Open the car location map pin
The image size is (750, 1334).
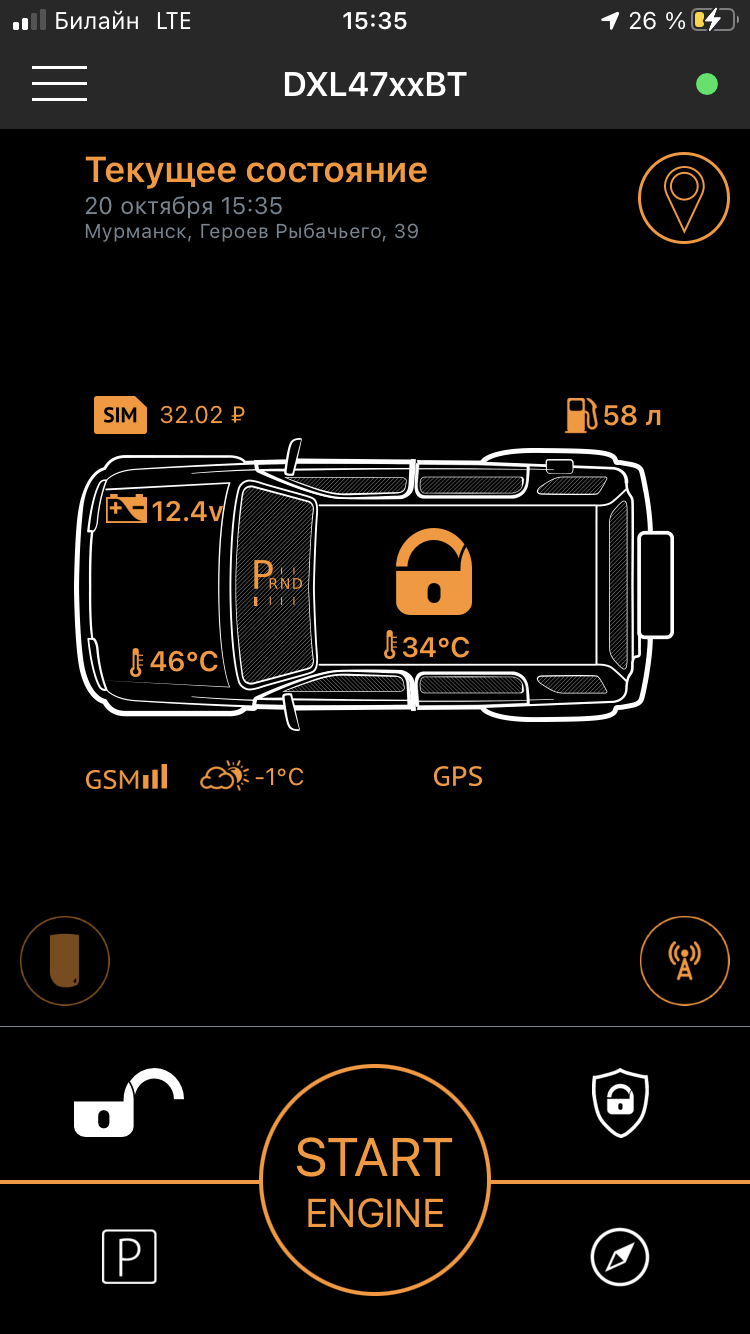pyautogui.click(x=684, y=197)
